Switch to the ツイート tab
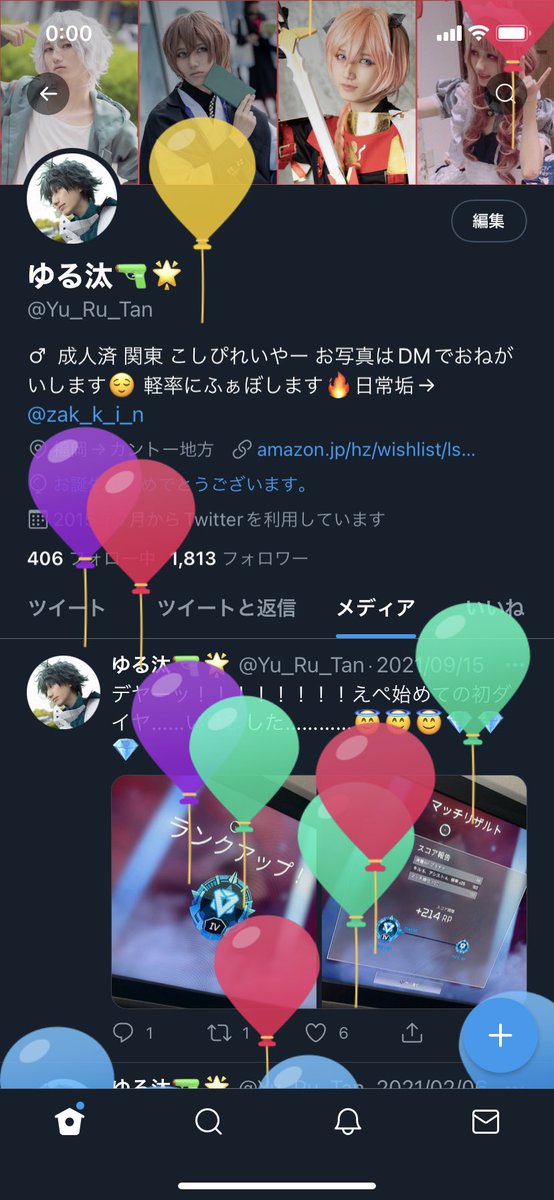 (66, 608)
